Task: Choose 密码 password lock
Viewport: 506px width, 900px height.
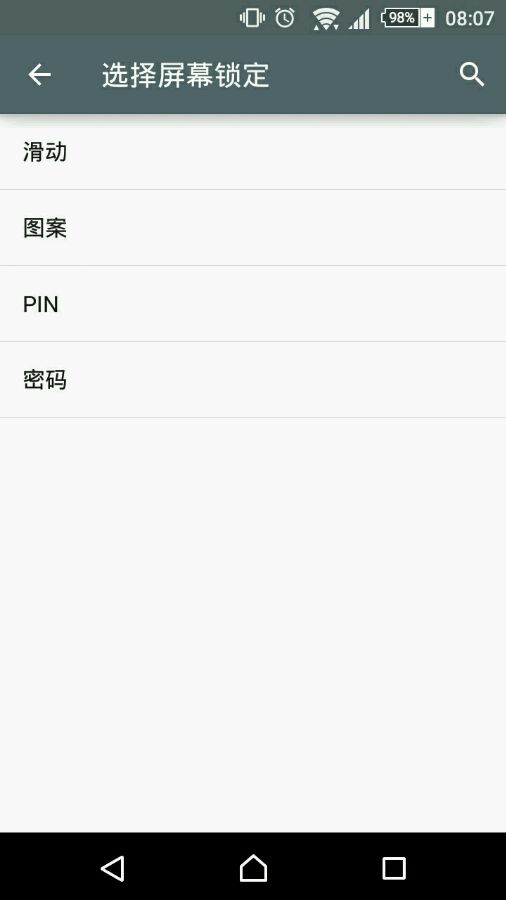Action: [x=253, y=380]
